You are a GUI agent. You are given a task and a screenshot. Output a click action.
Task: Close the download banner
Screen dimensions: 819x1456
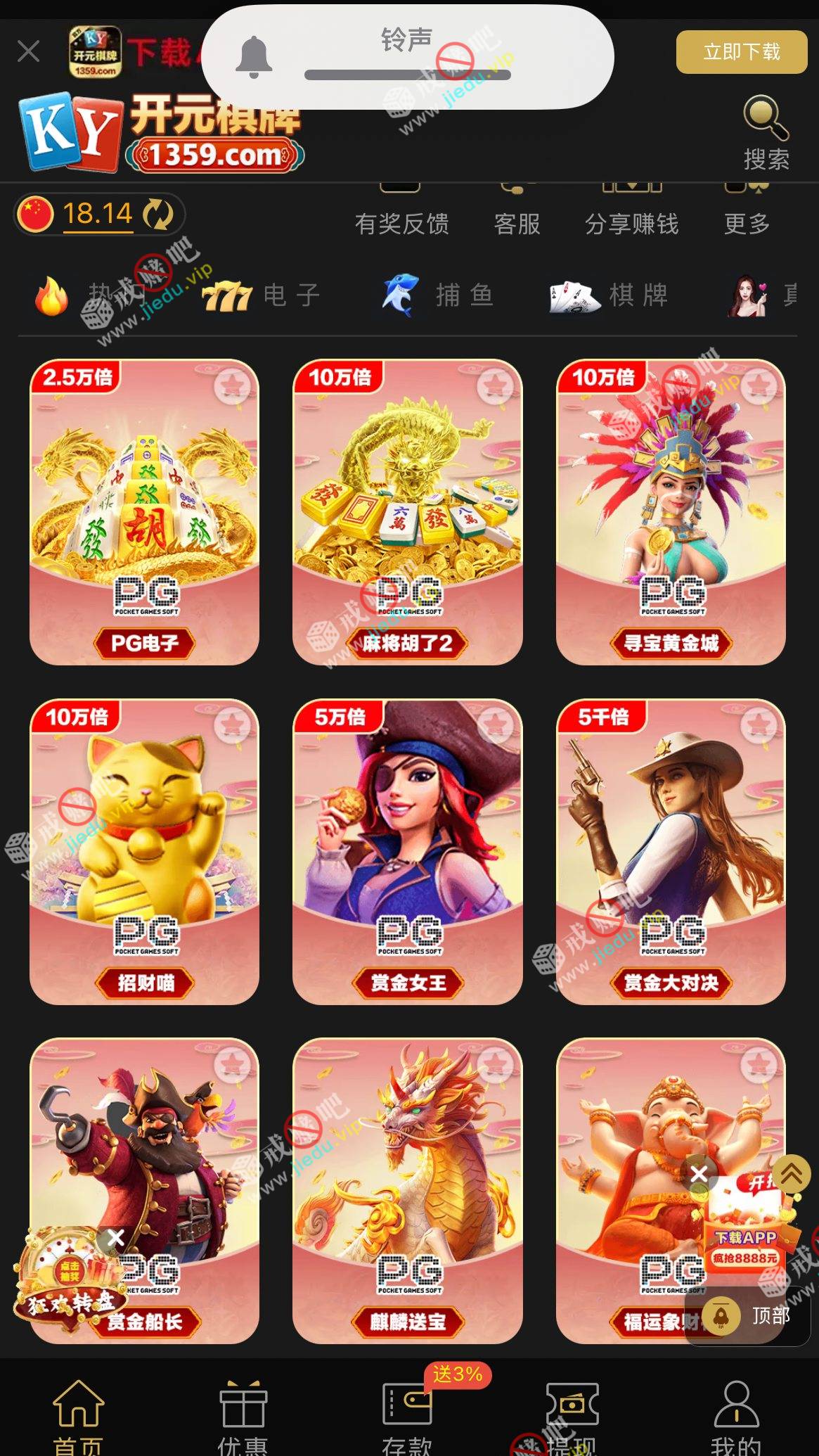click(29, 51)
